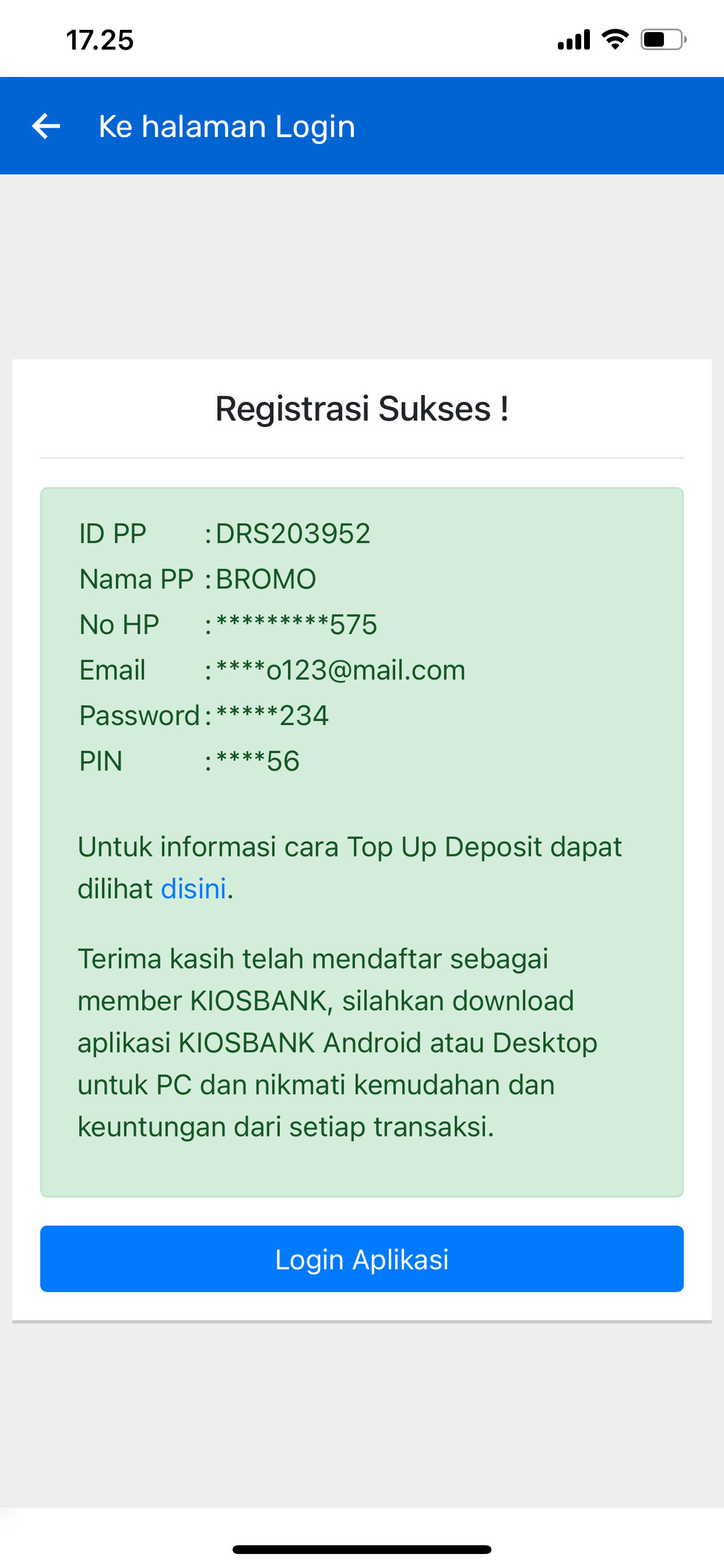Click the back arrow icon

coord(45,127)
